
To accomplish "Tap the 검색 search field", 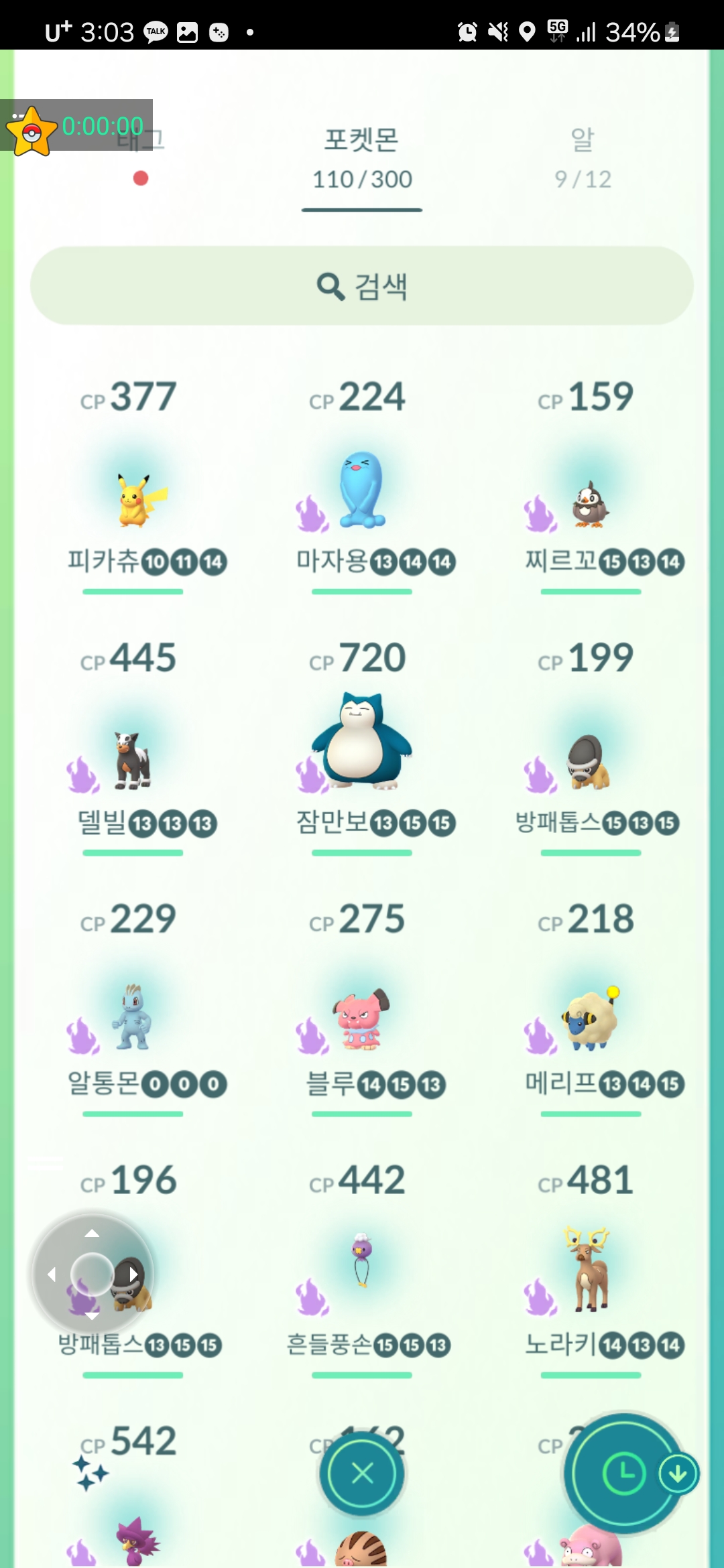I will pyautogui.click(x=362, y=286).
